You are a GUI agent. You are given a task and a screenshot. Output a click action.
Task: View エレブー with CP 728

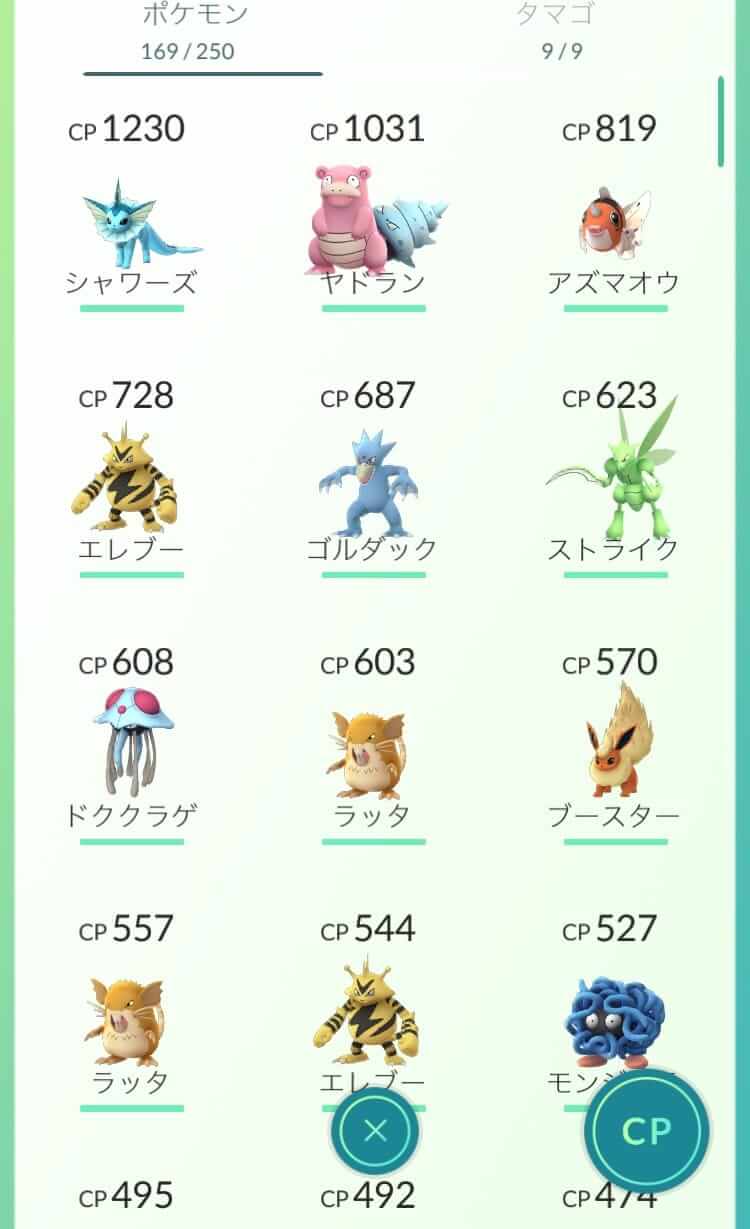[131, 479]
